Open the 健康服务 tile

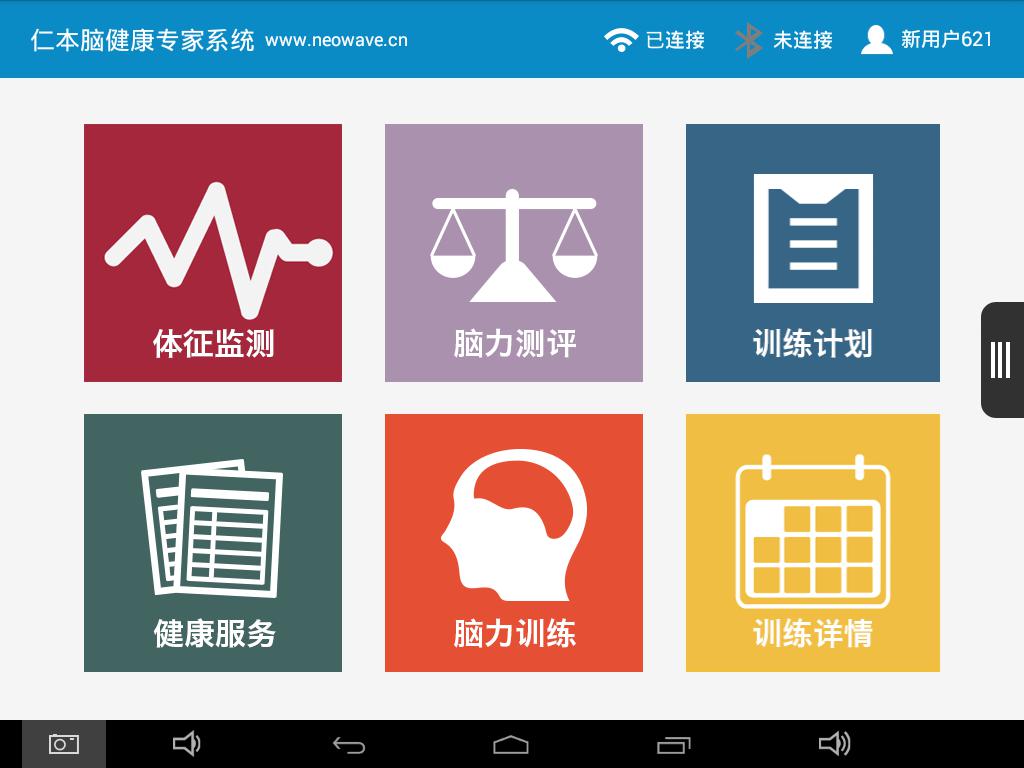pos(213,543)
